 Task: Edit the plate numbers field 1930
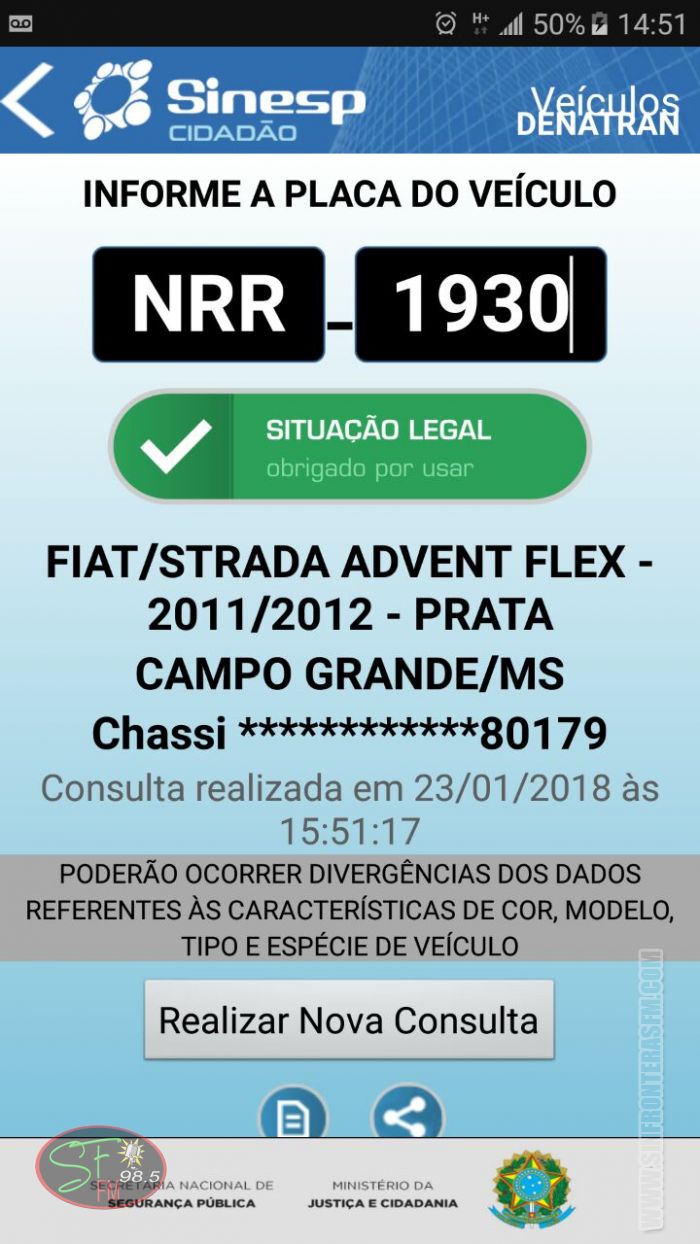tap(481, 304)
